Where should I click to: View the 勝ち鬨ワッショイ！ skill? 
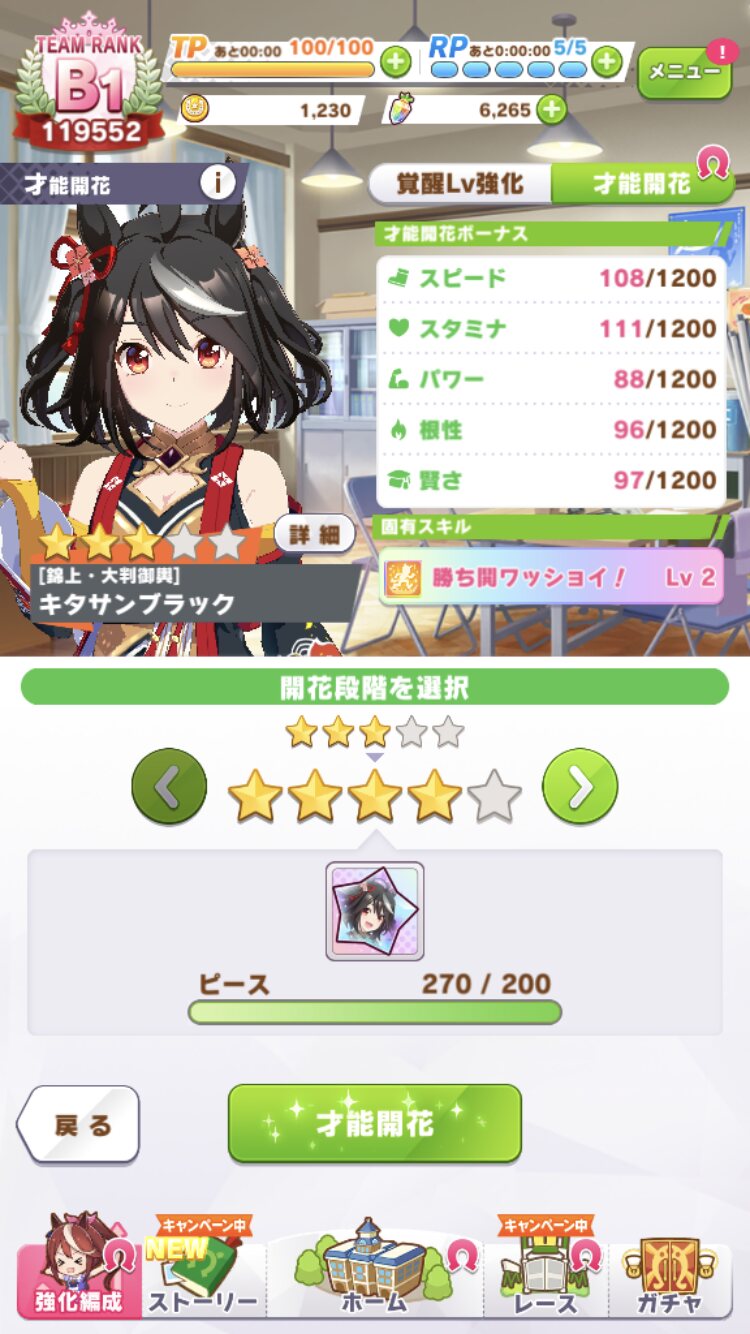551,576
